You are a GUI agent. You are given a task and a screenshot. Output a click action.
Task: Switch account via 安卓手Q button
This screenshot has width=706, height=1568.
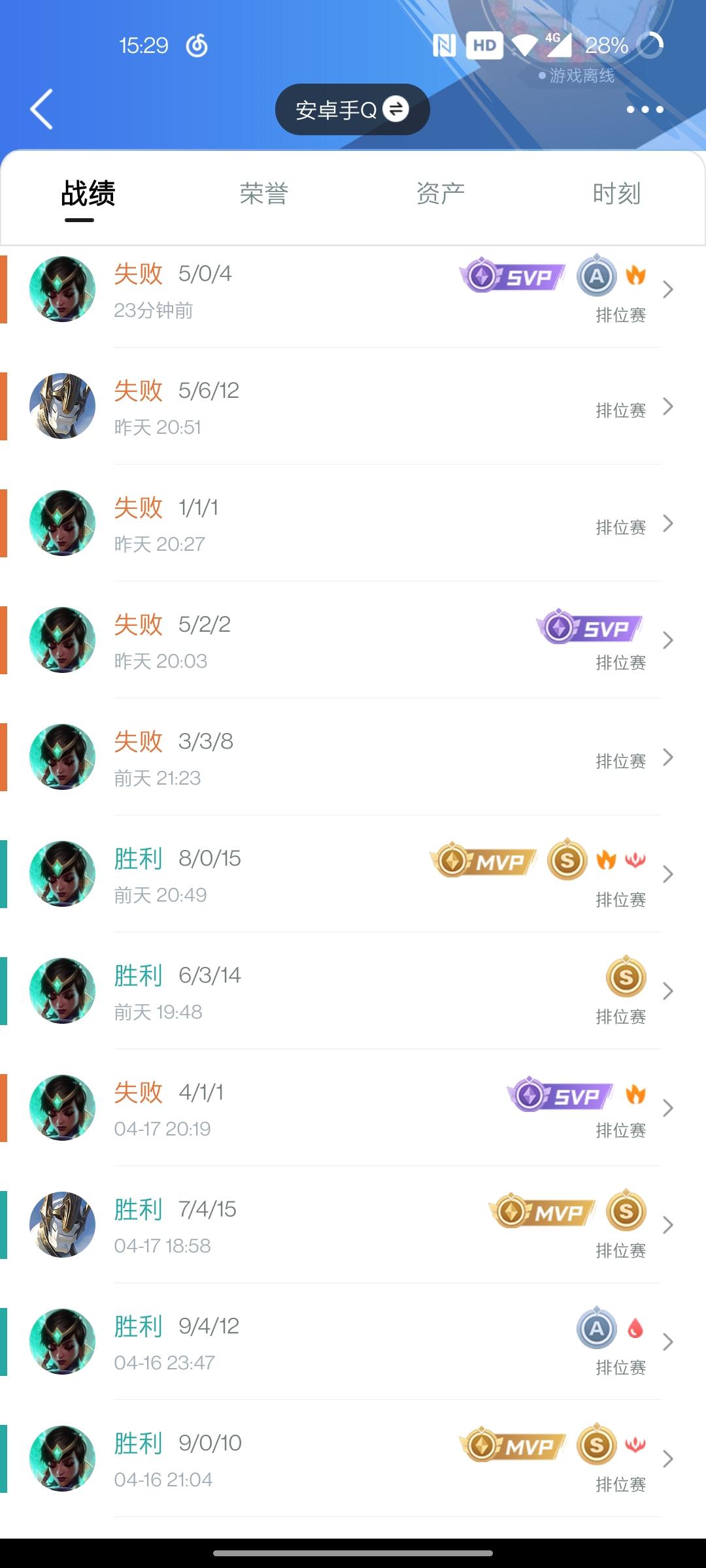352,110
